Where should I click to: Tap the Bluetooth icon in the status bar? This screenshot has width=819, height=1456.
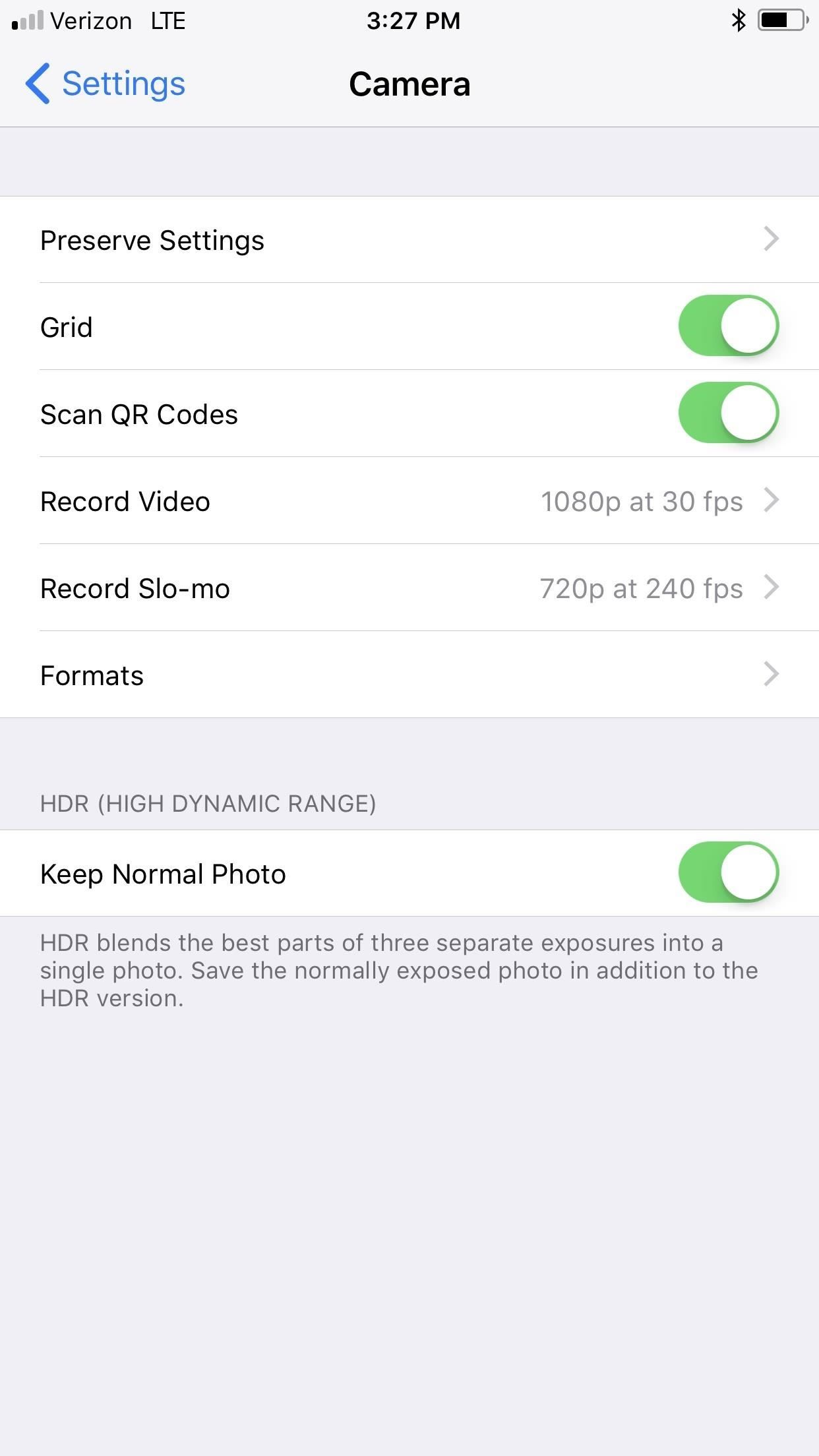coord(738,20)
